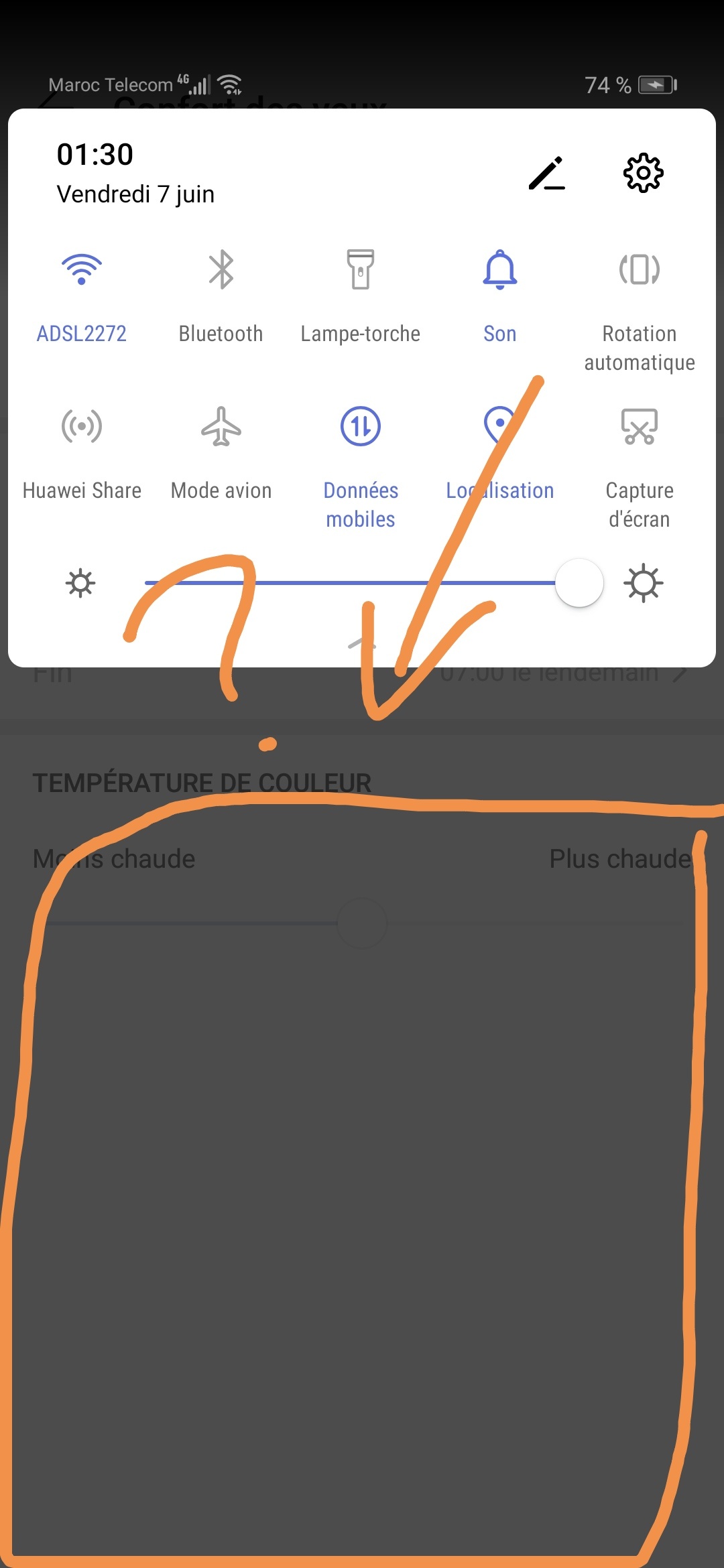
Task: Open settings via the gear icon
Action: (643, 173)
